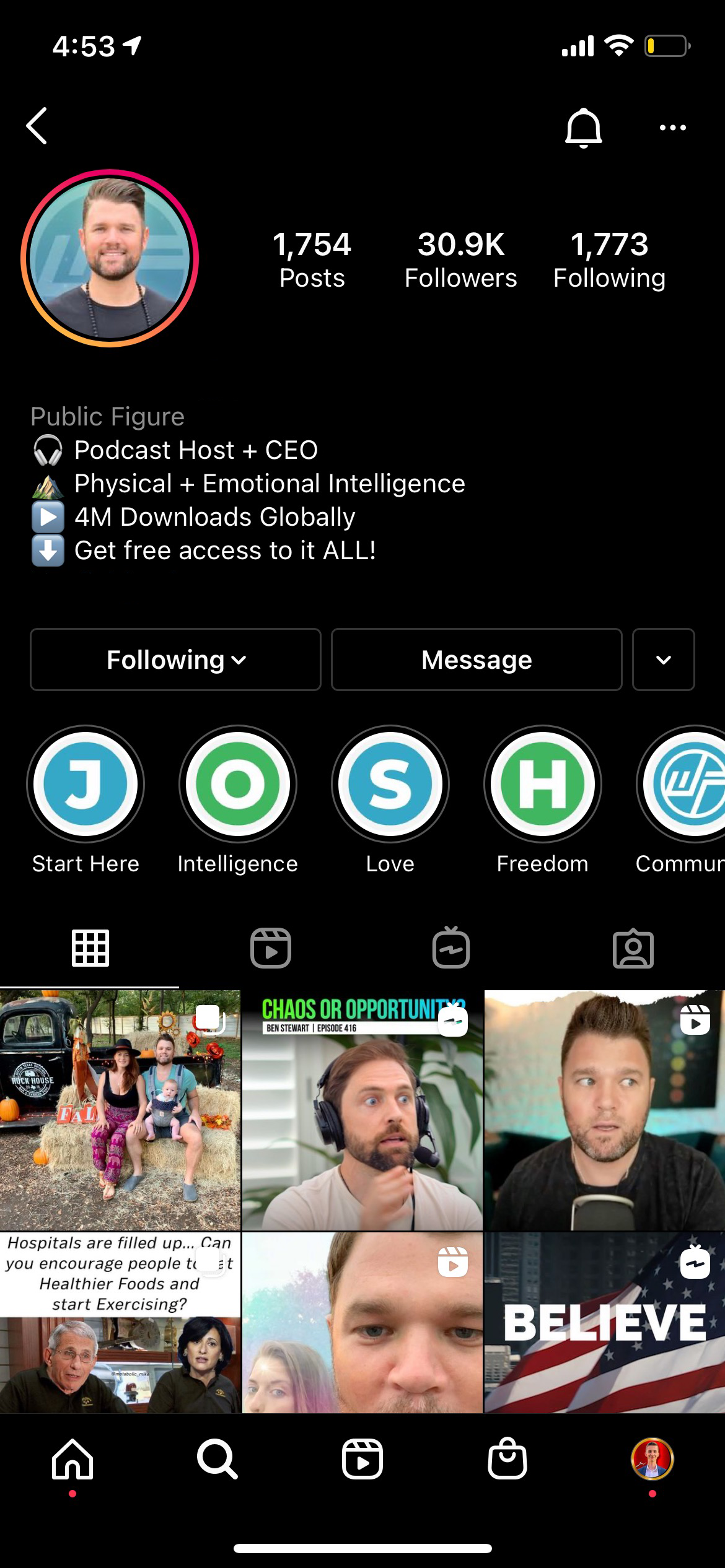Screen dimensions: 725x1568
Task: Switch to the Reels tab on profile
Action: 271,948
